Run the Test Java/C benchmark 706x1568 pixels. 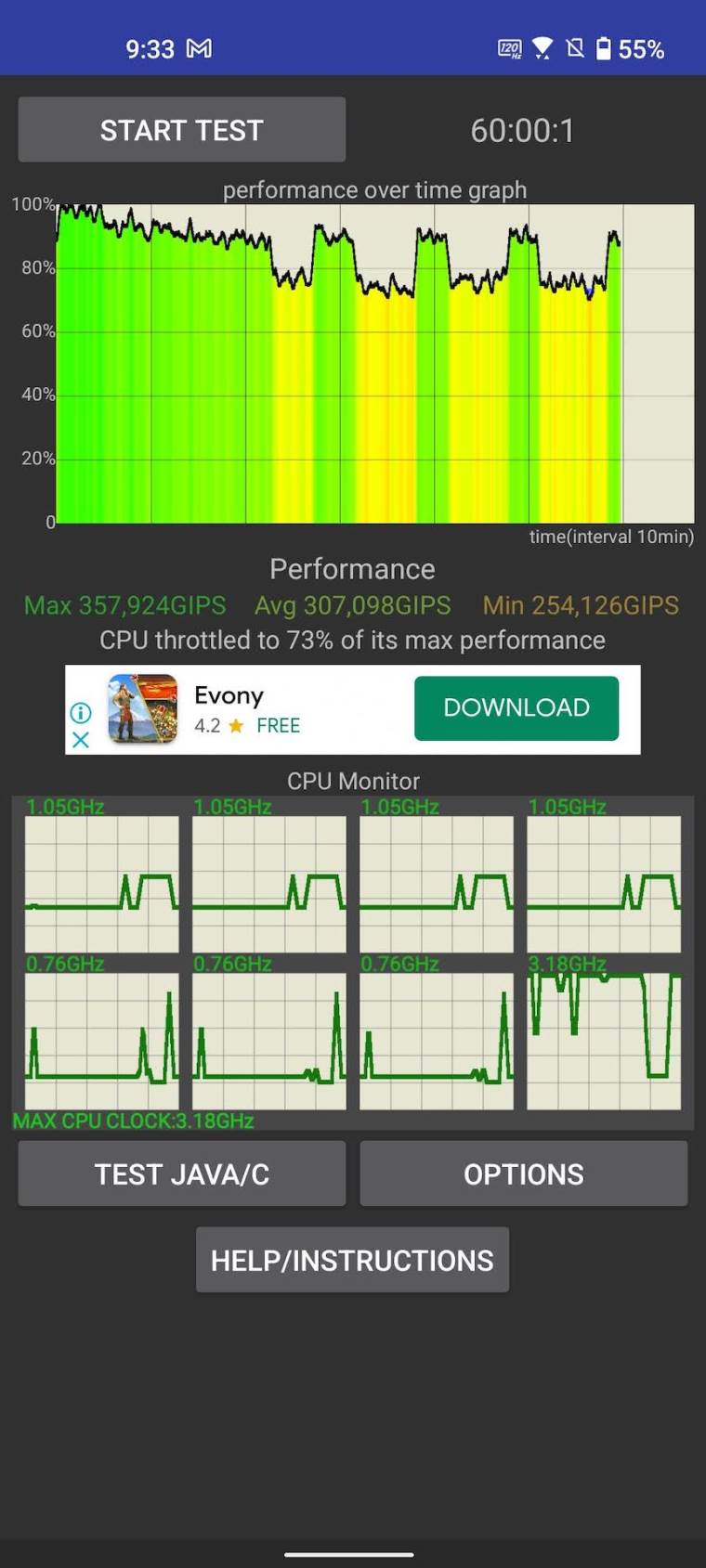pyautogui.click(x=181, y=1173)
